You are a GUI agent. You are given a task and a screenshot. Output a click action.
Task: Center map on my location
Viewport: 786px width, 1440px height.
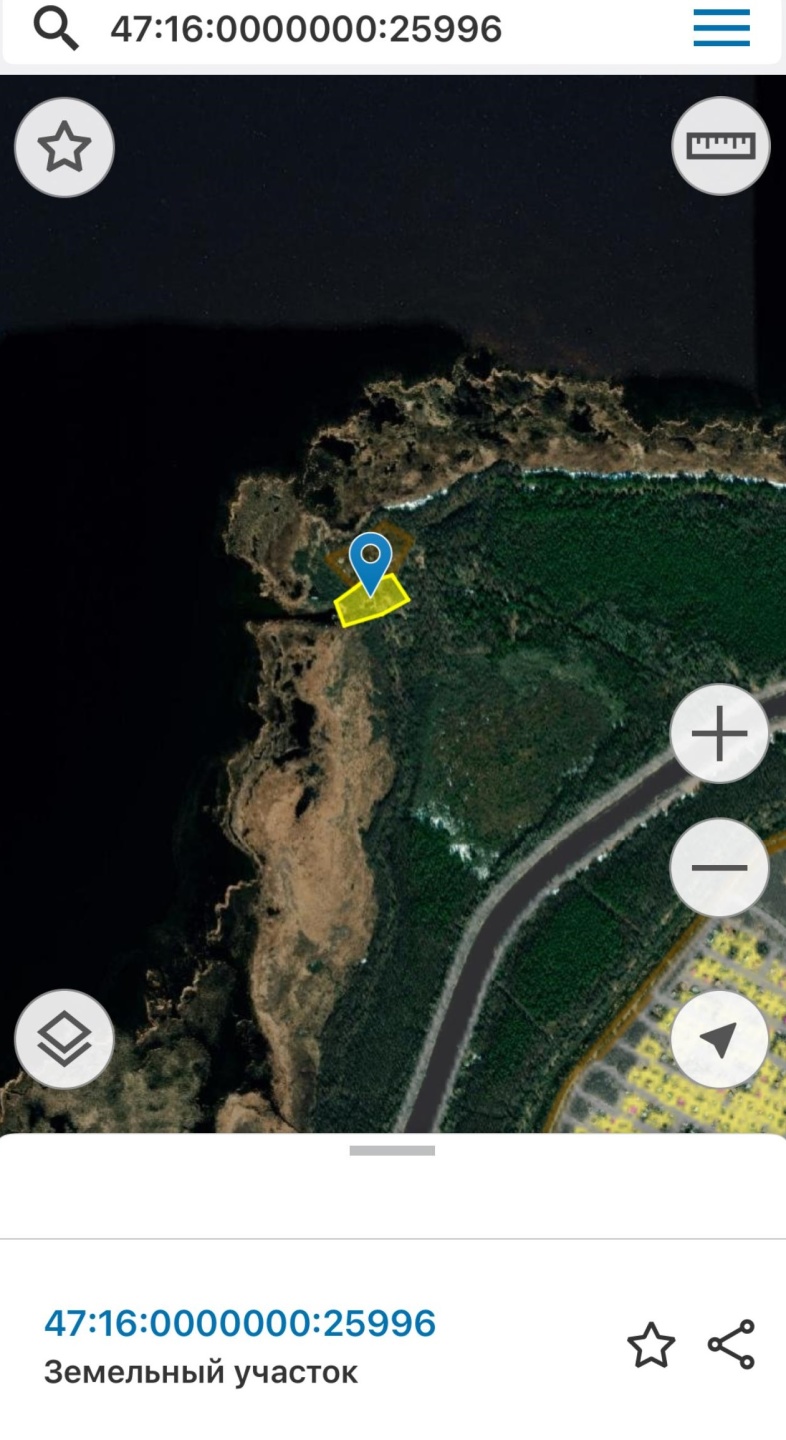(x=719, y=1040)
